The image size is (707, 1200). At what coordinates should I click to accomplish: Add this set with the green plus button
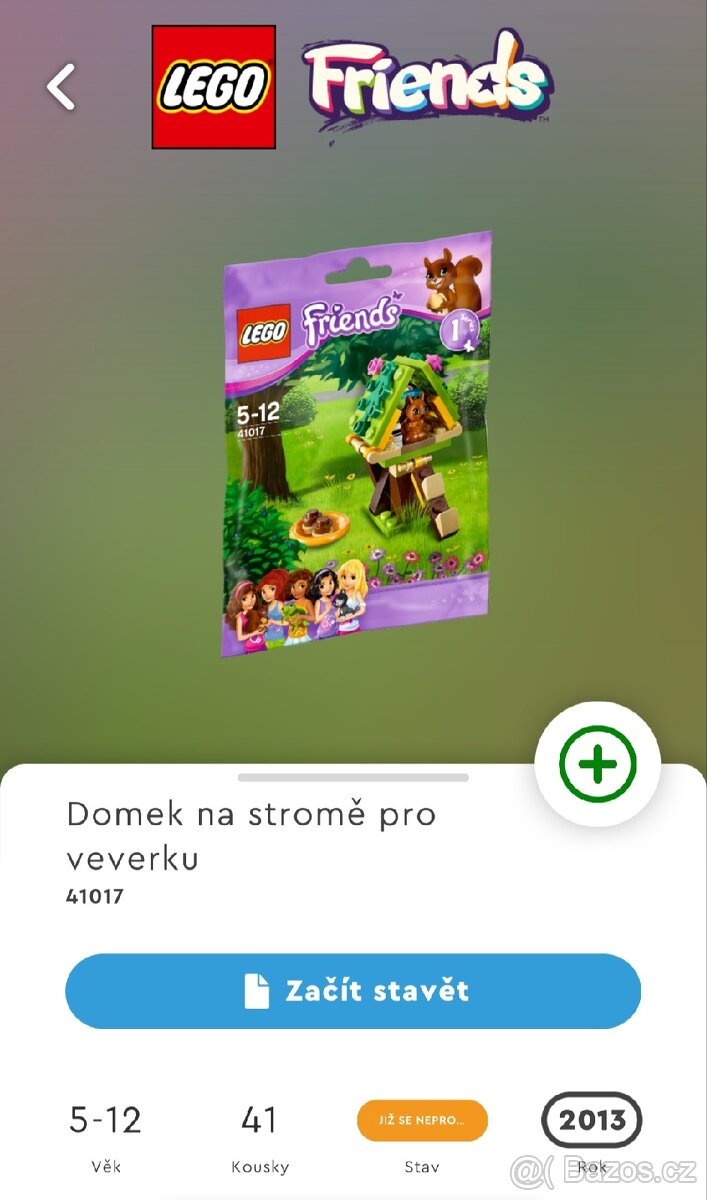point(597,765)
